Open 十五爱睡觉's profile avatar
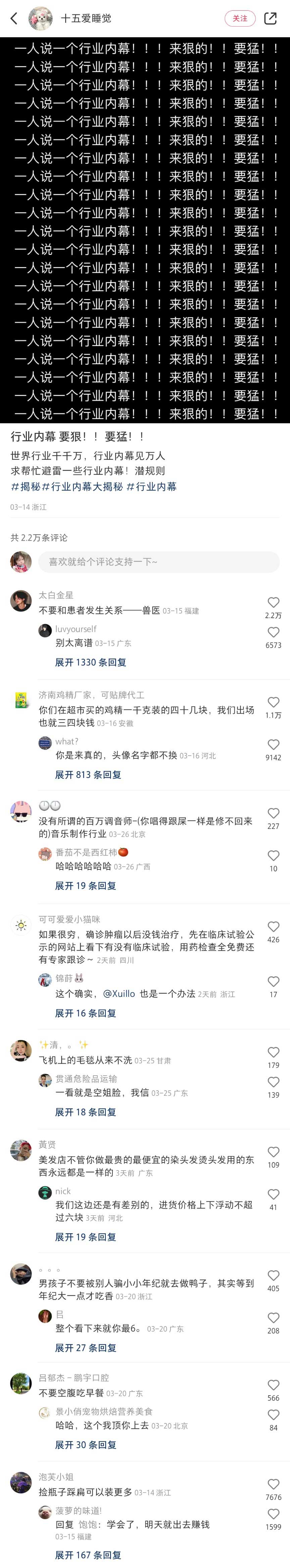The image size is (290, 1568). tap(41, 18)
